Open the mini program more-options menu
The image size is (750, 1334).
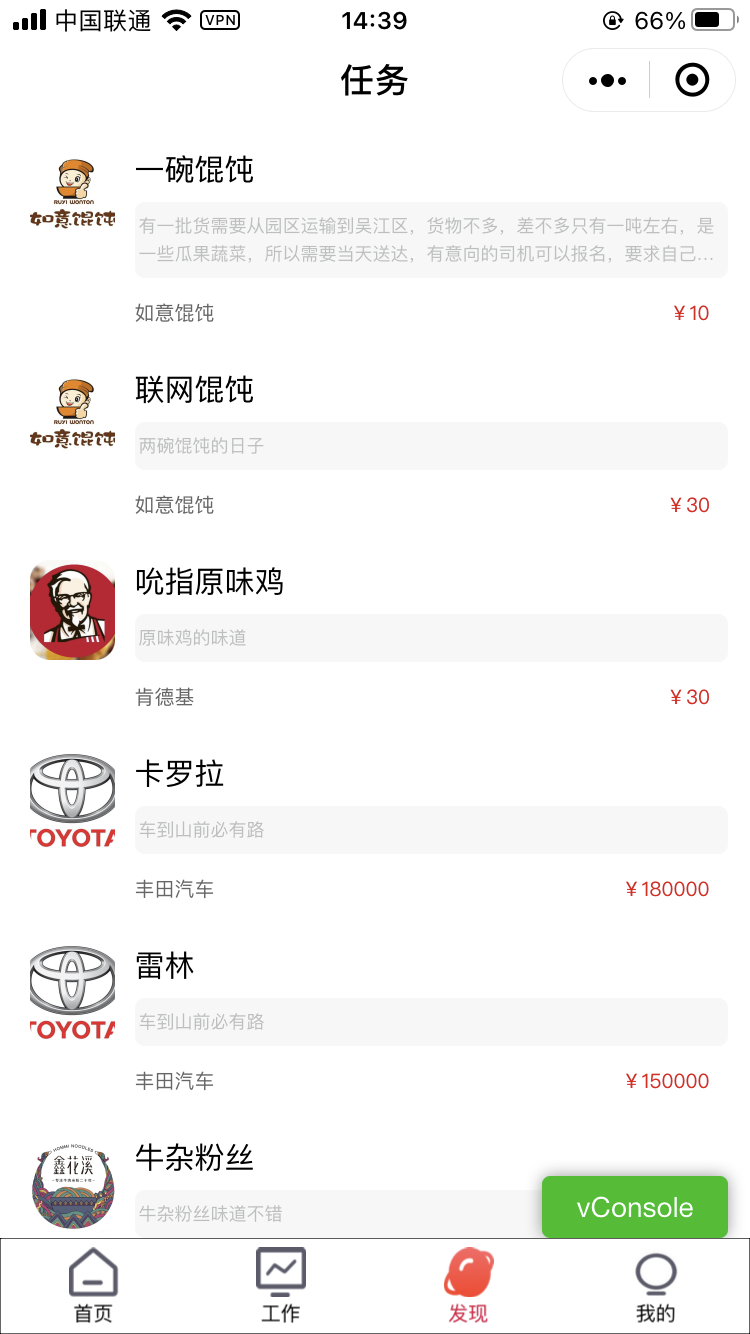(607, 80)
